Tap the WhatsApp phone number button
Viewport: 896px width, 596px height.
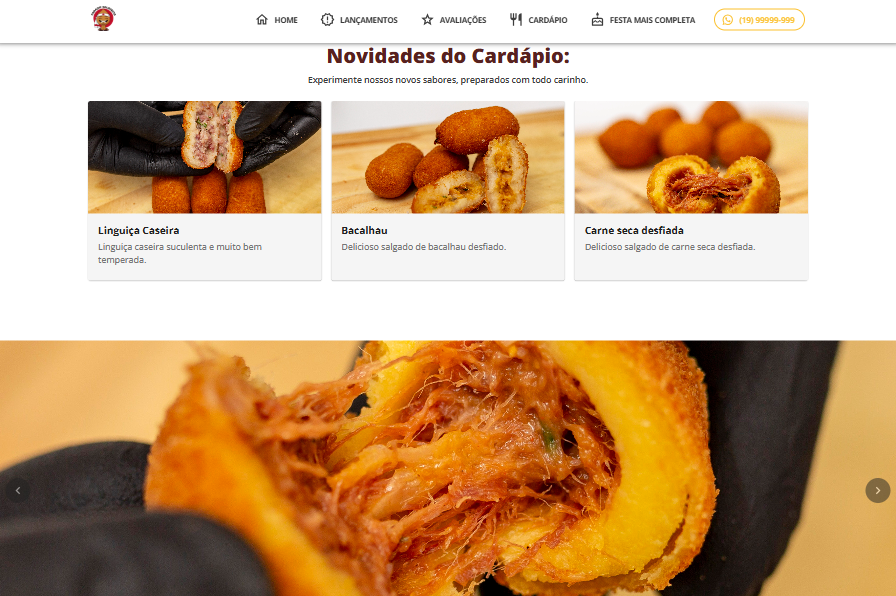coord(759,20)
